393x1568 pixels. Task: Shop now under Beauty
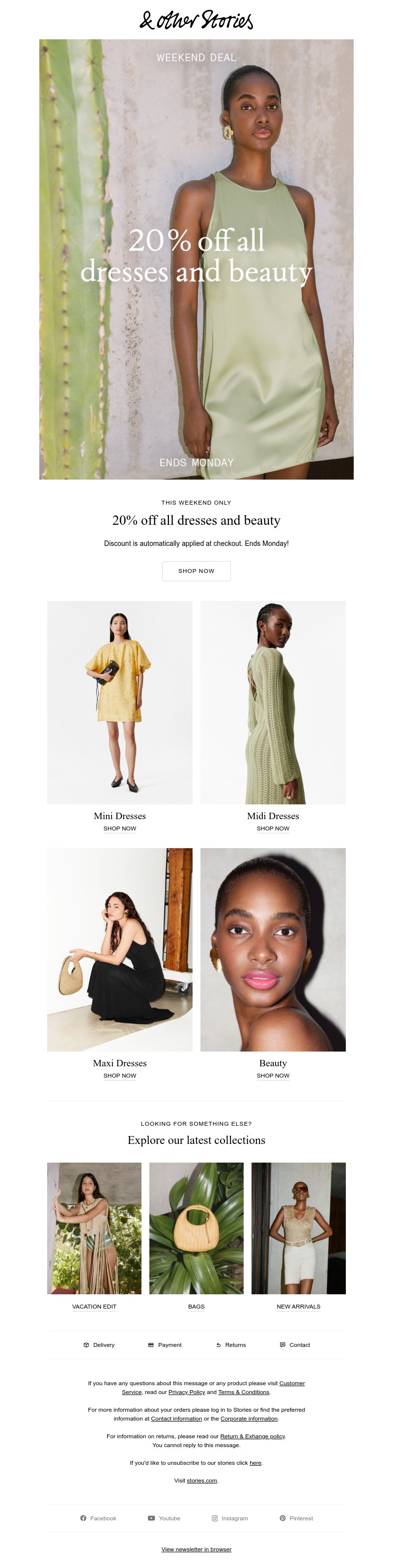click(x=273, y=1076)
